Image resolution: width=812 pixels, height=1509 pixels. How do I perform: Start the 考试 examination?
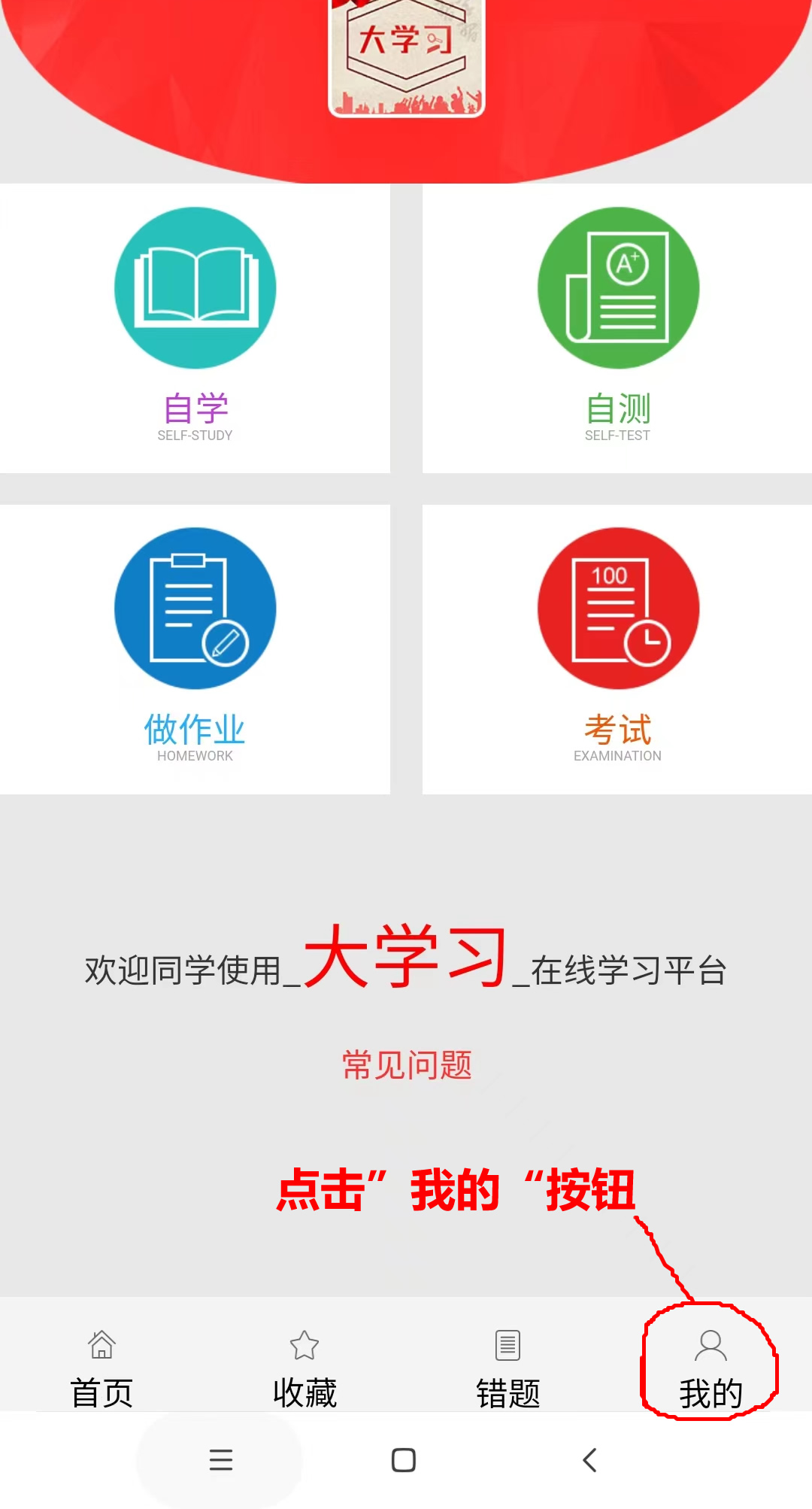pos(617,649)
